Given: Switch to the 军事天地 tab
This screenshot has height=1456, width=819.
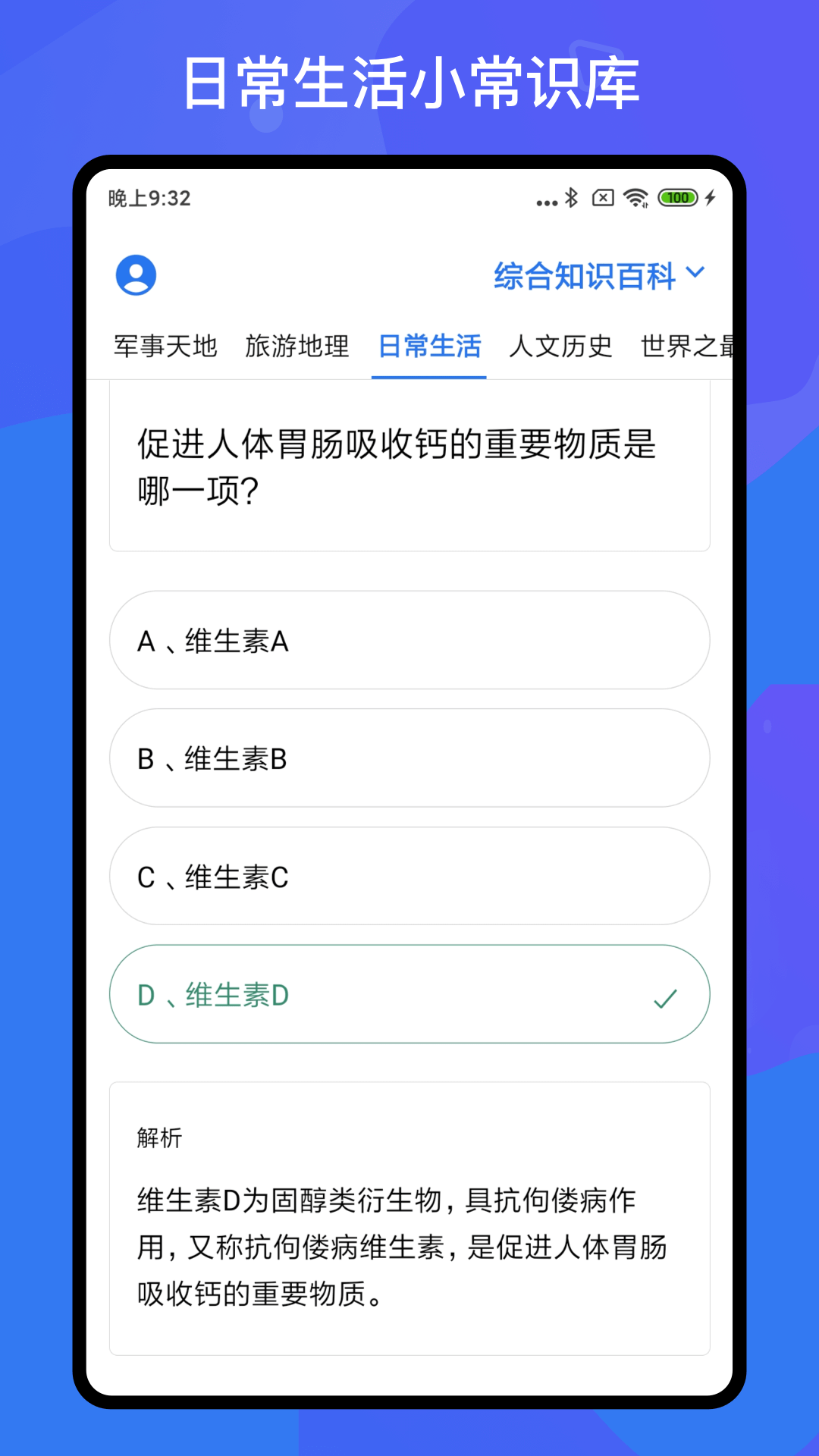Looking at the screenshot, I should [x=165, y=347].
